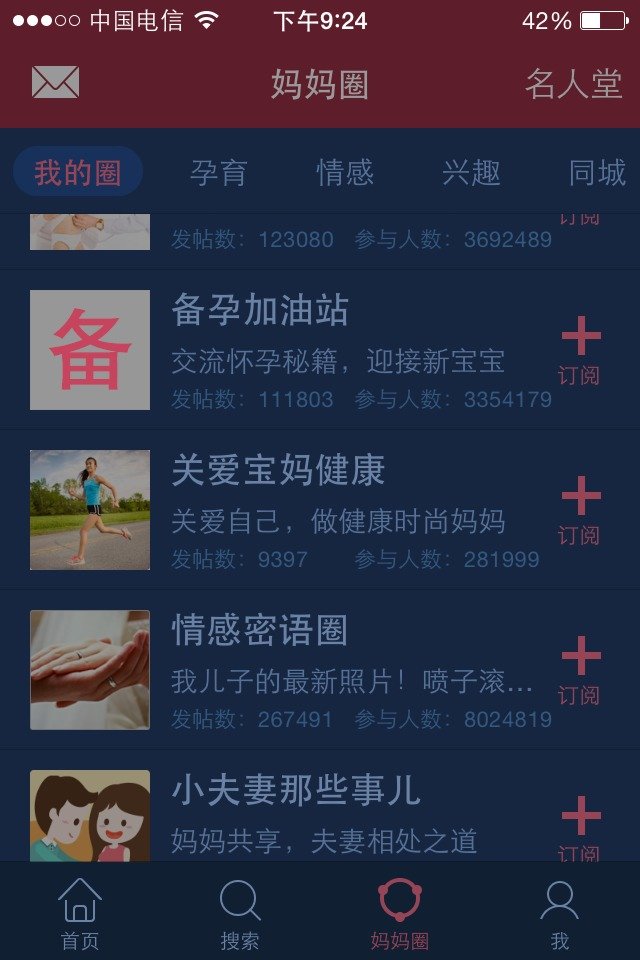The image size is (640, 960).
Task: Subscribe to 关爱宝妈健康 circle
Action: (580, 510)
